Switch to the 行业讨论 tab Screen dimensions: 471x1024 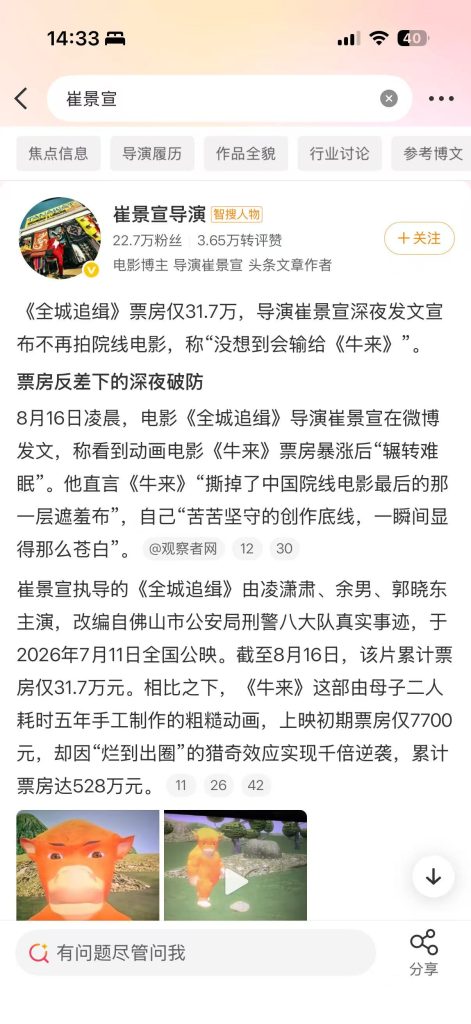(340, 153)
